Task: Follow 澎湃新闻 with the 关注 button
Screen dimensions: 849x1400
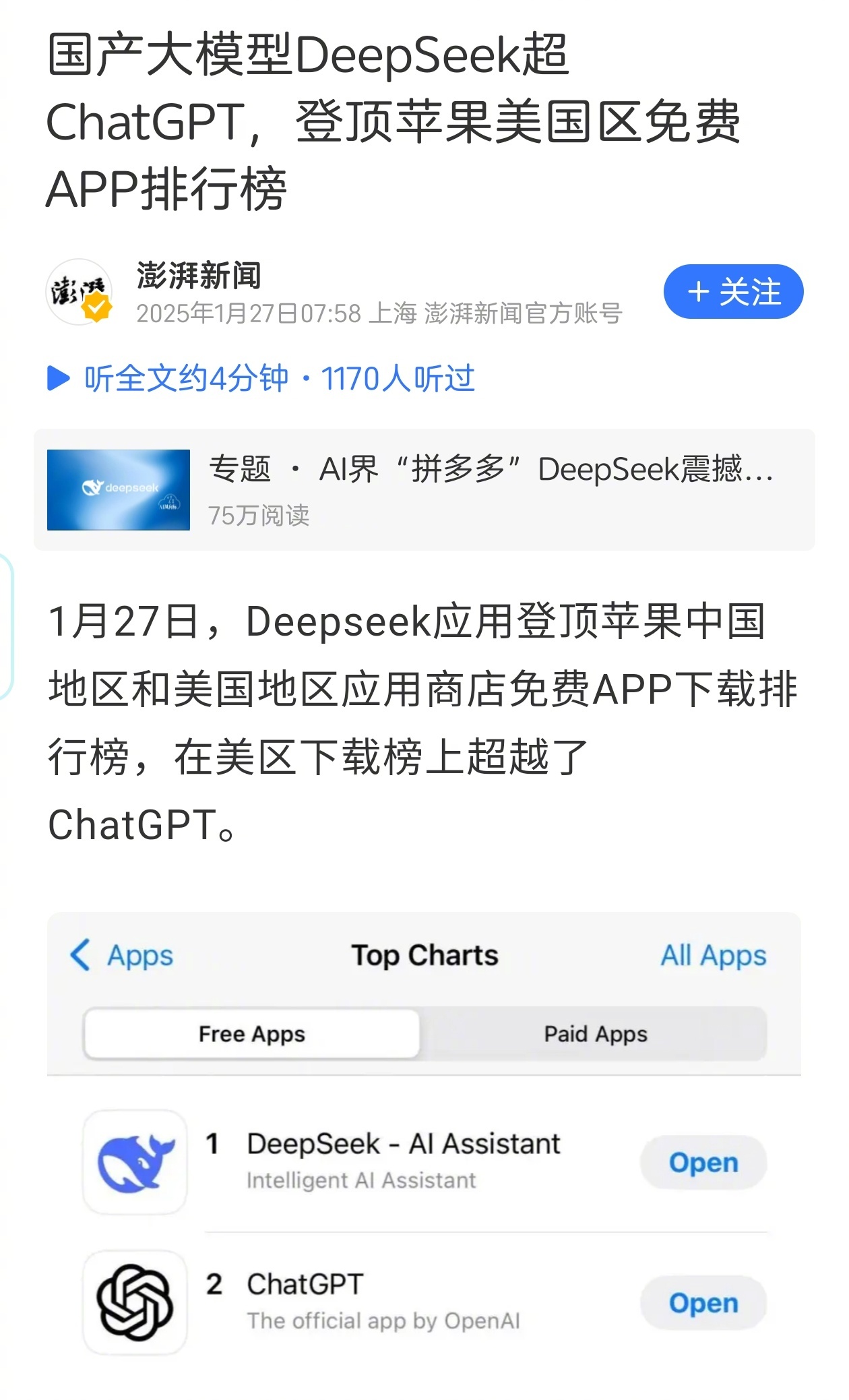Action: pos(733,292)
